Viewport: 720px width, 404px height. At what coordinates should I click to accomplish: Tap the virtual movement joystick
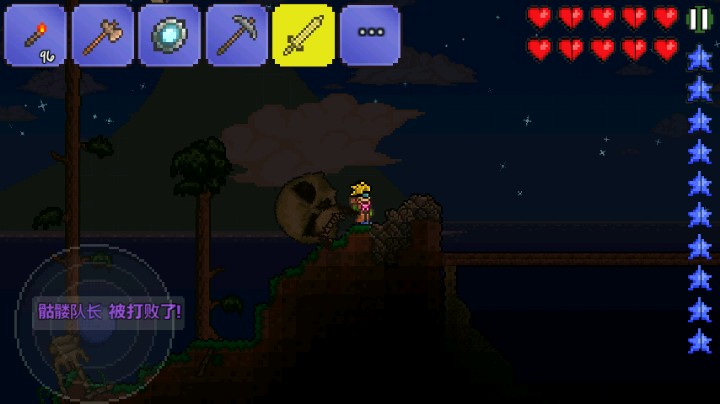click(x=96, y=324)
